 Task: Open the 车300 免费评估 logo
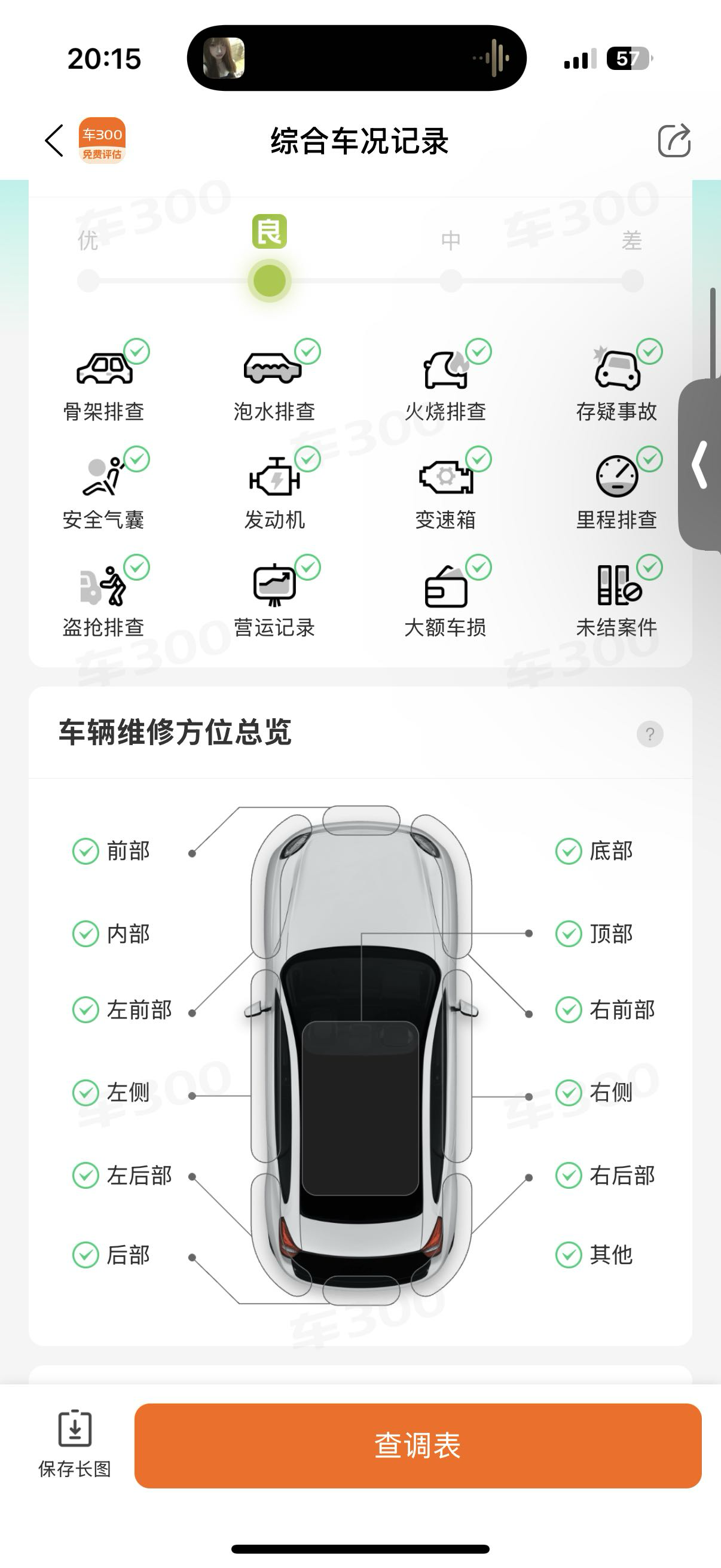[102, 141]
